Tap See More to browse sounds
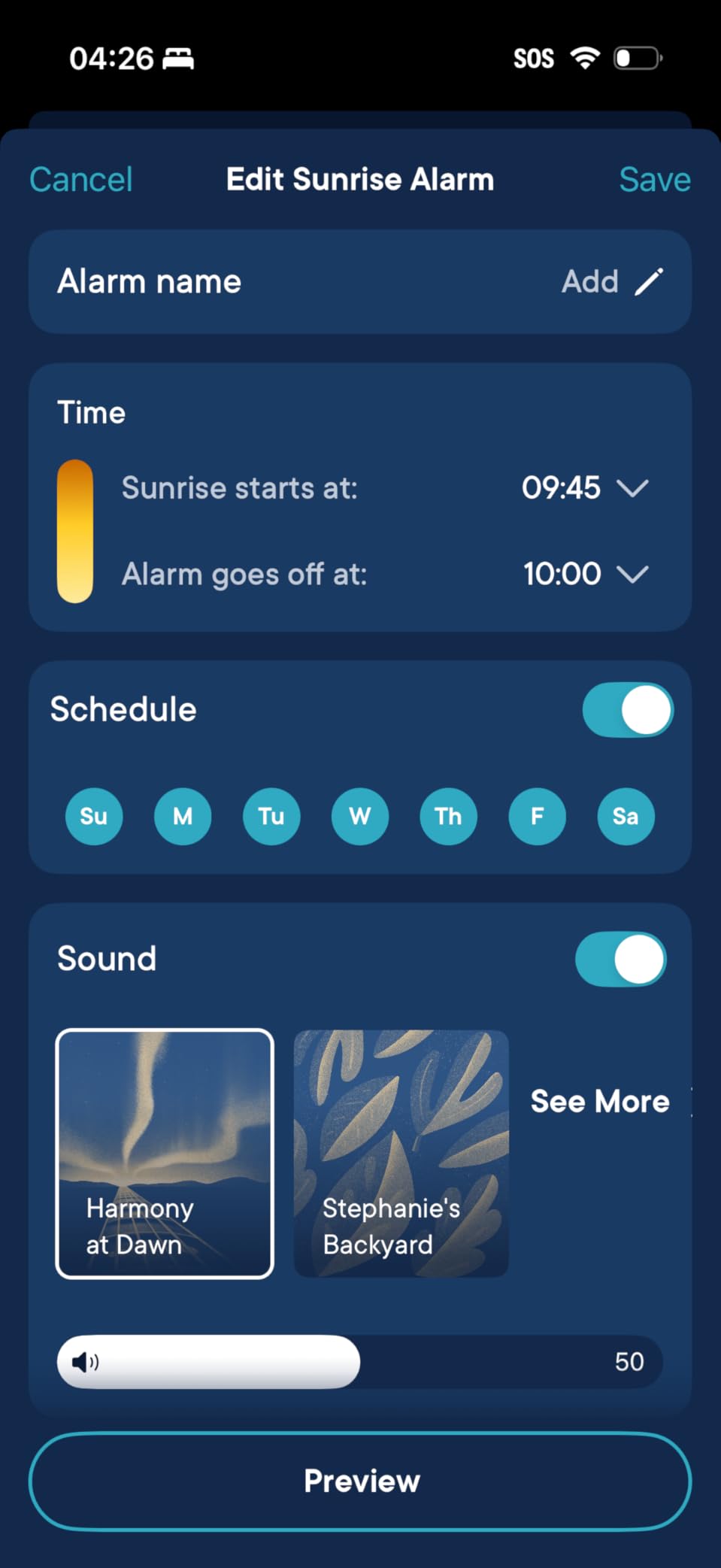Screen dimensions: 721x1568 click(600, 1101)
